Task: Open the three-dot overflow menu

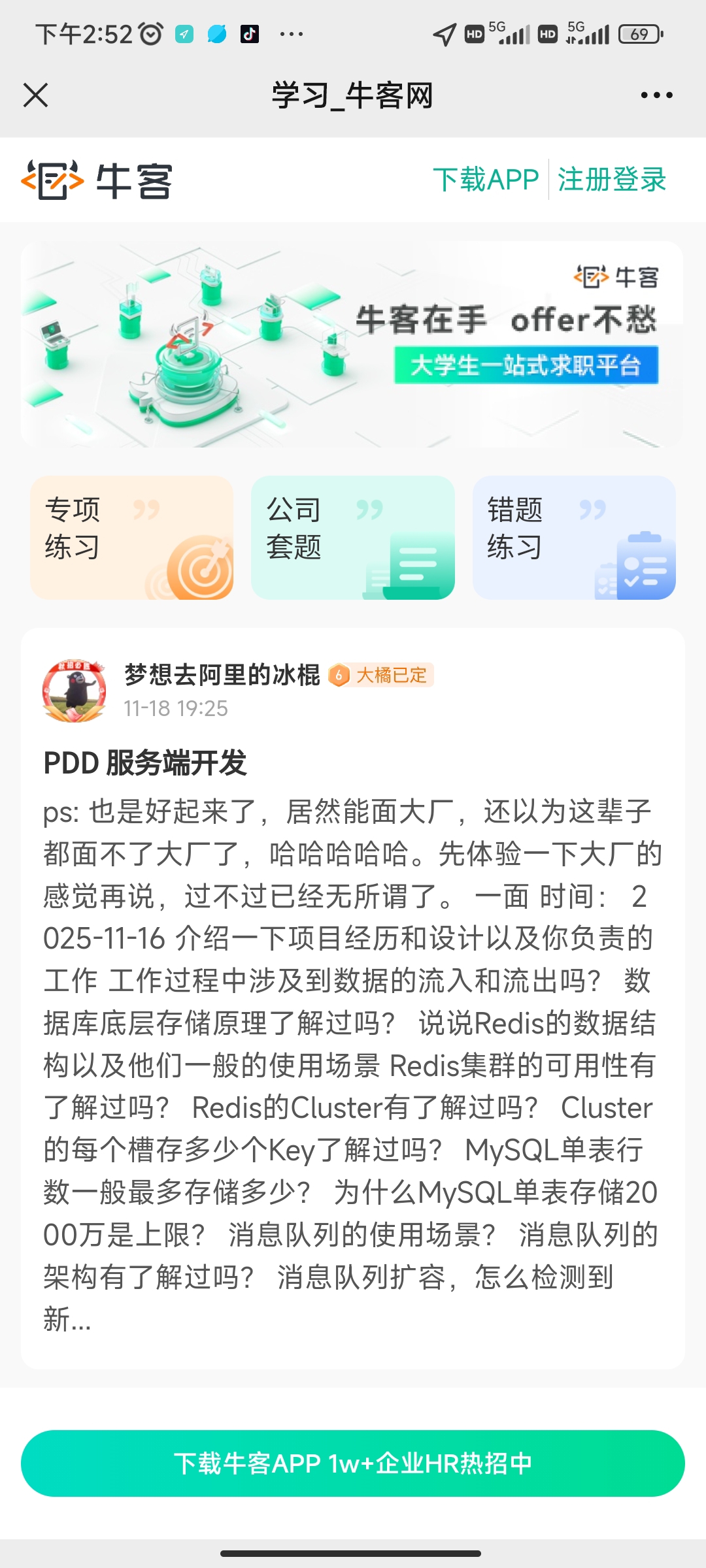Action: click(x=656, y=95)
